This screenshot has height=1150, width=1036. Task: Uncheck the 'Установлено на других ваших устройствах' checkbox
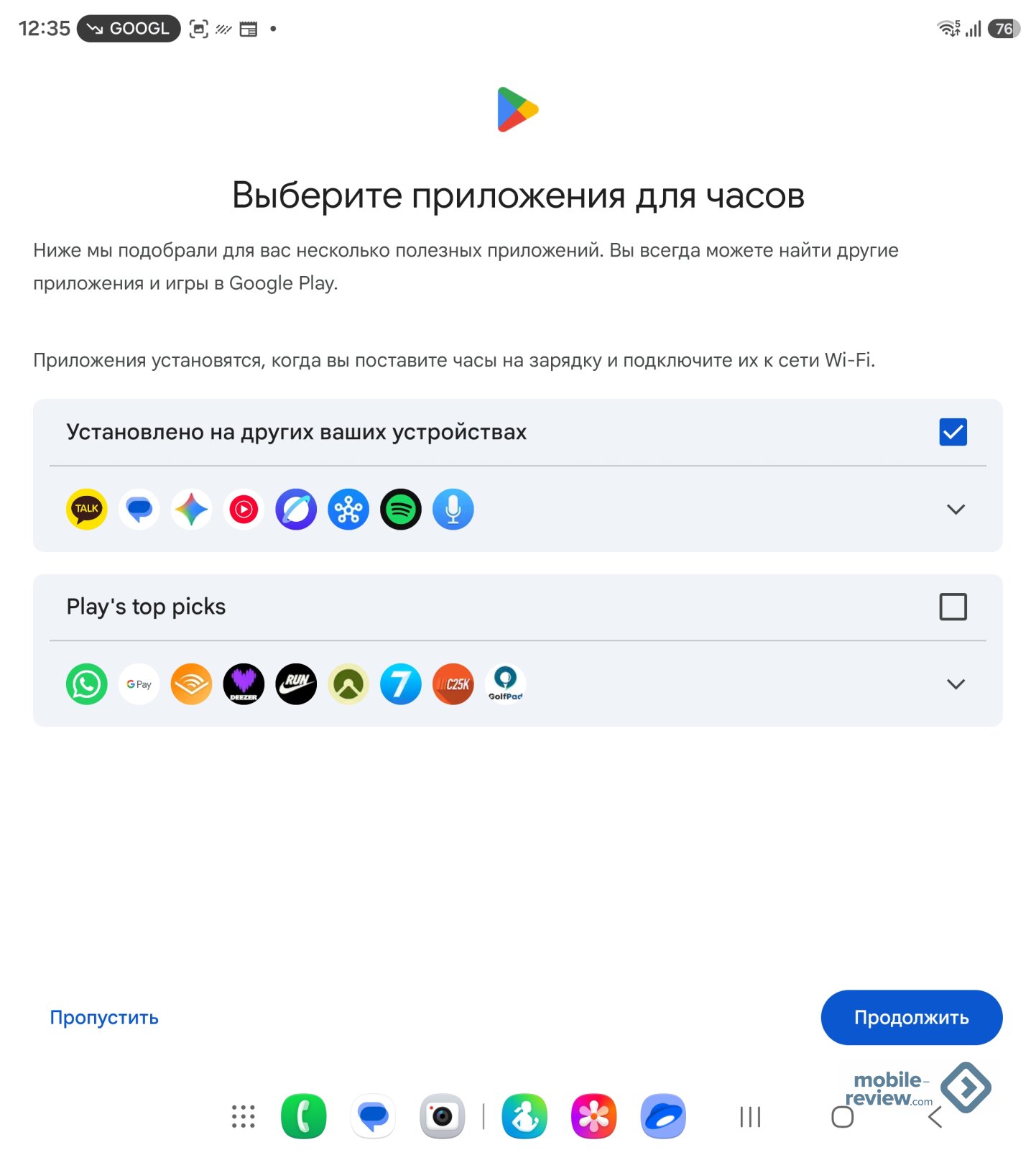(953, 432)
